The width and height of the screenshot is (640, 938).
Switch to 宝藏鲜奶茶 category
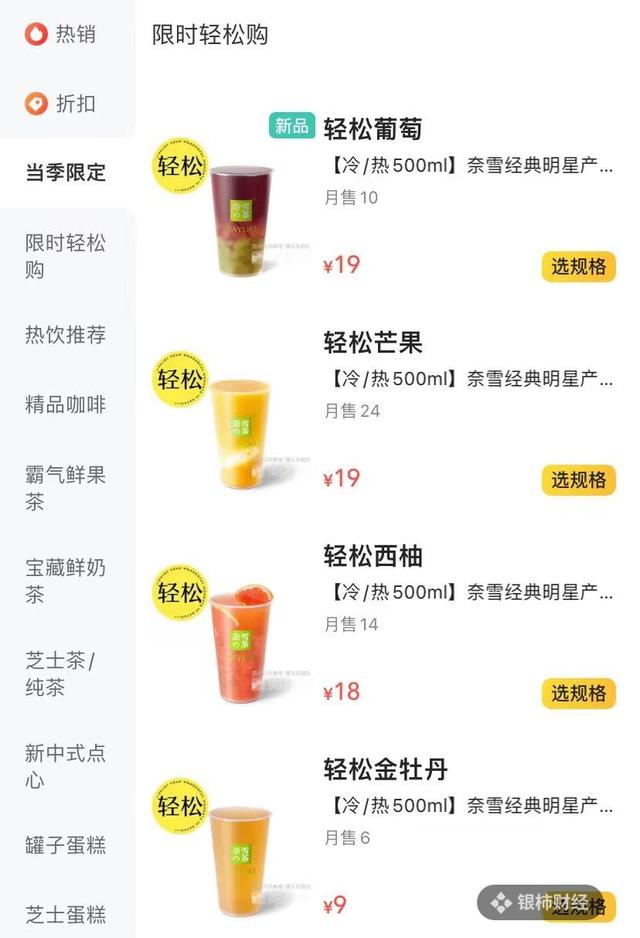pyautogui.click(x=65, y=580)
